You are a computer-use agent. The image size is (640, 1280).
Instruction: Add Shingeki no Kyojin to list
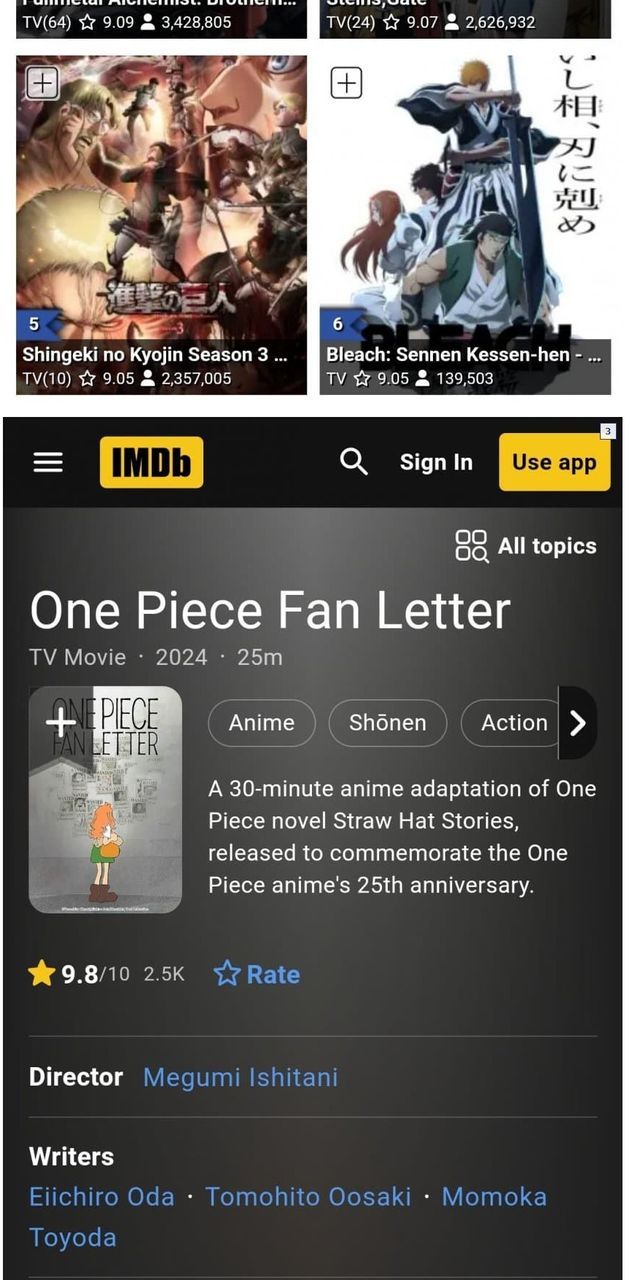click(x=42, y=84)
